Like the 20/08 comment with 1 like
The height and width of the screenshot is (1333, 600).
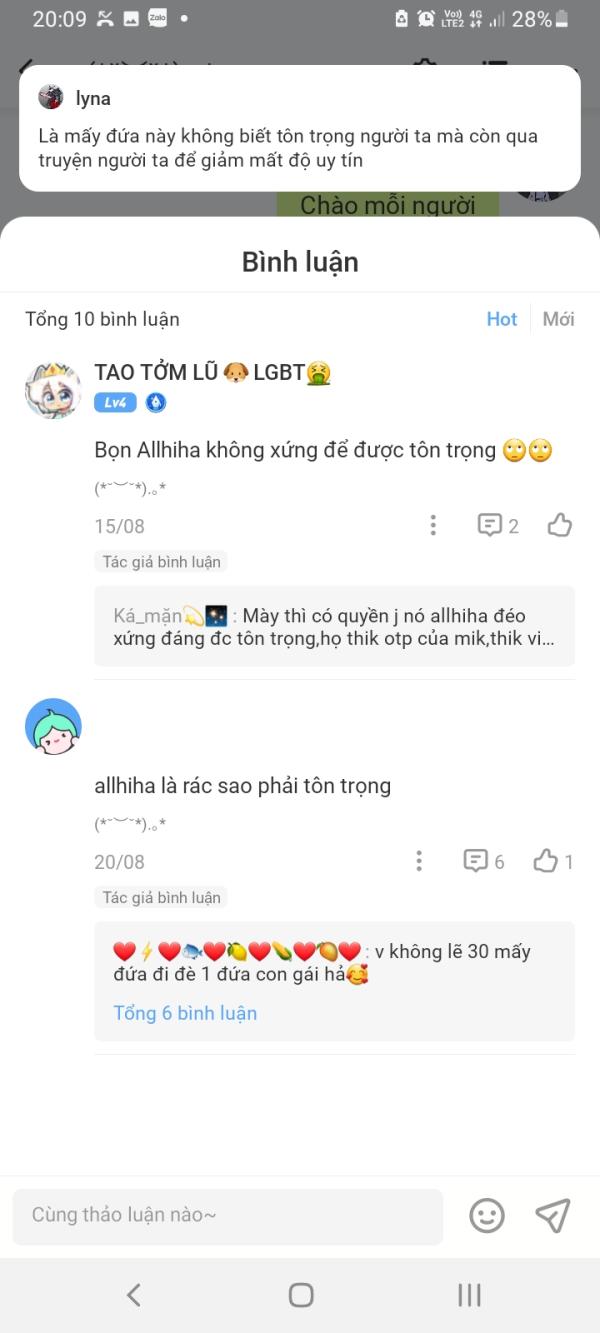click(x=553, y=861)
